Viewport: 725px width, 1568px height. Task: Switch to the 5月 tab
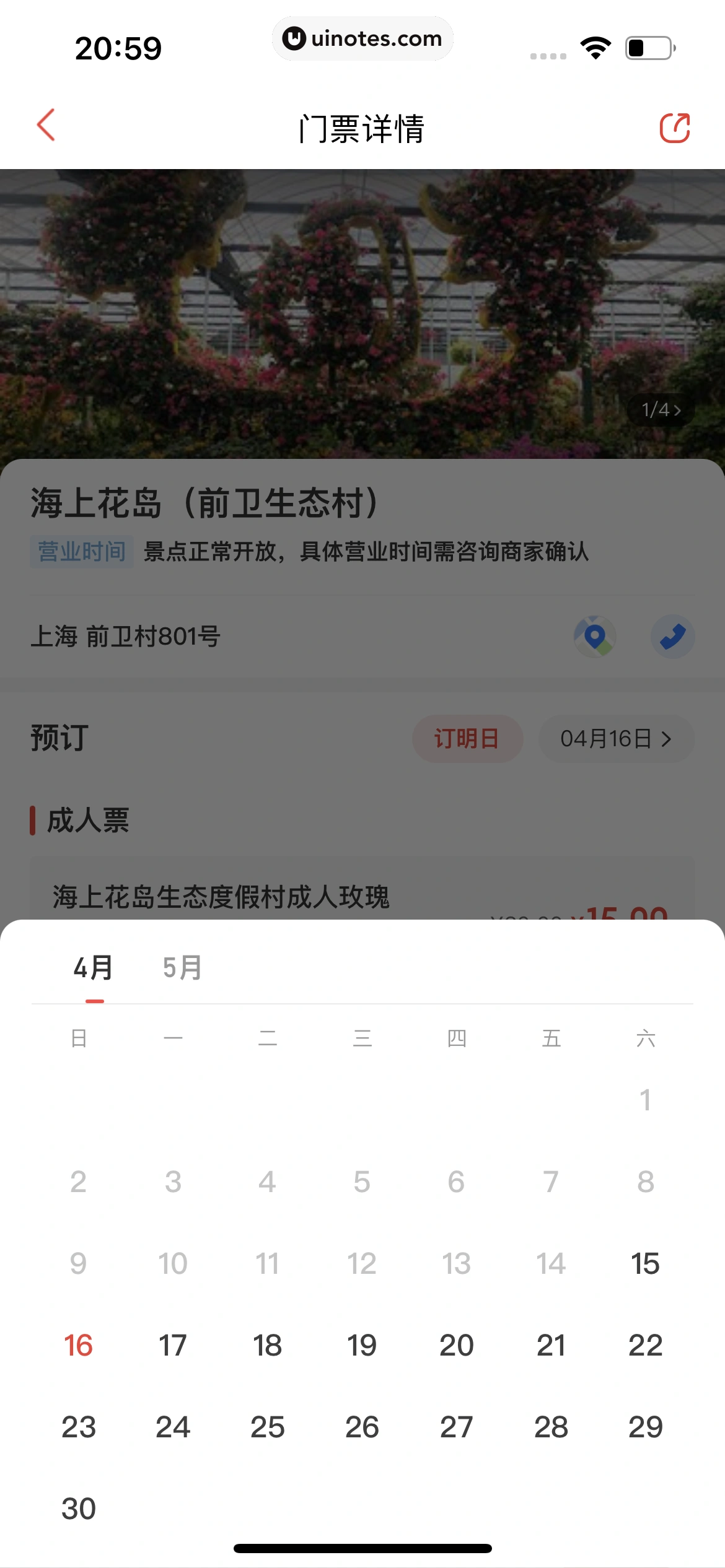tap(182, 967)
